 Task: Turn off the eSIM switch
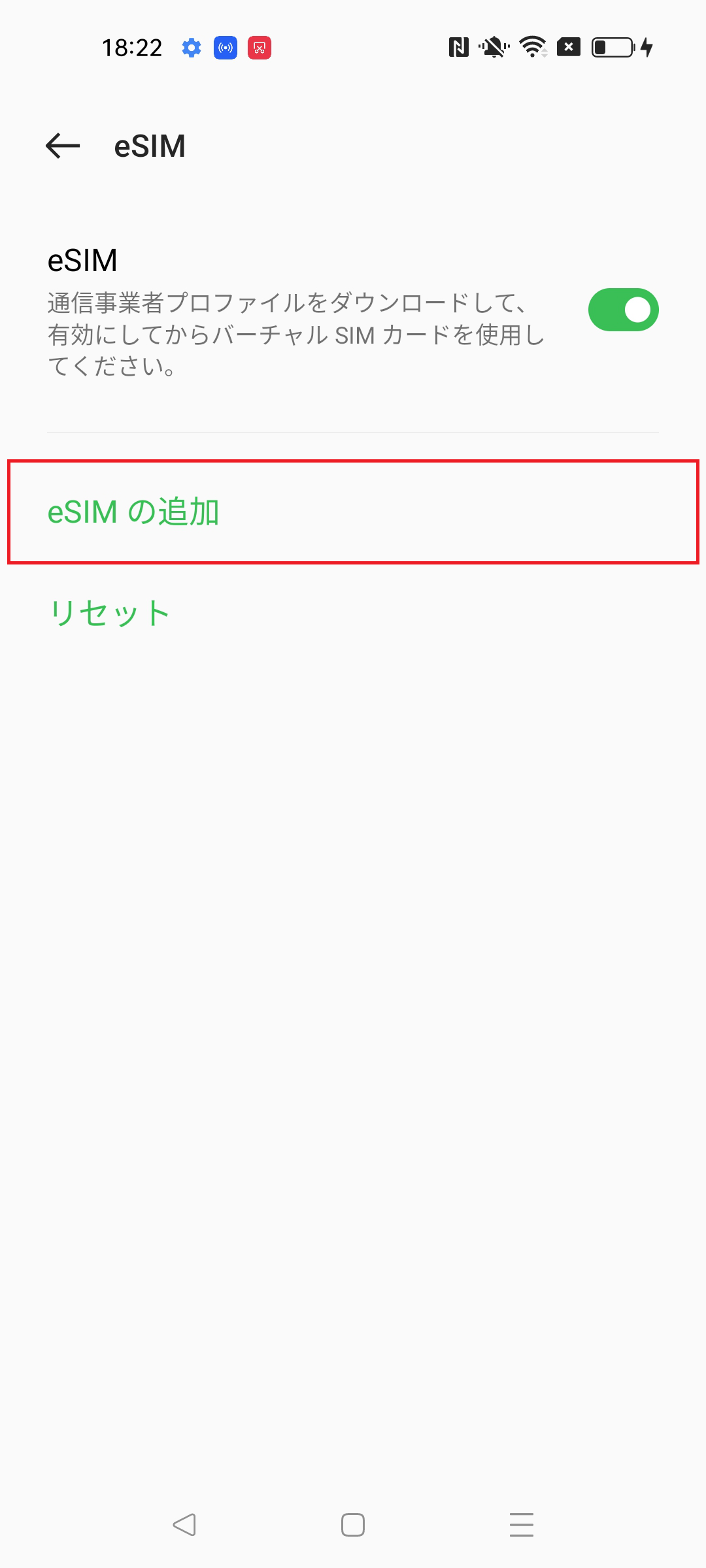tap(623, 310)
